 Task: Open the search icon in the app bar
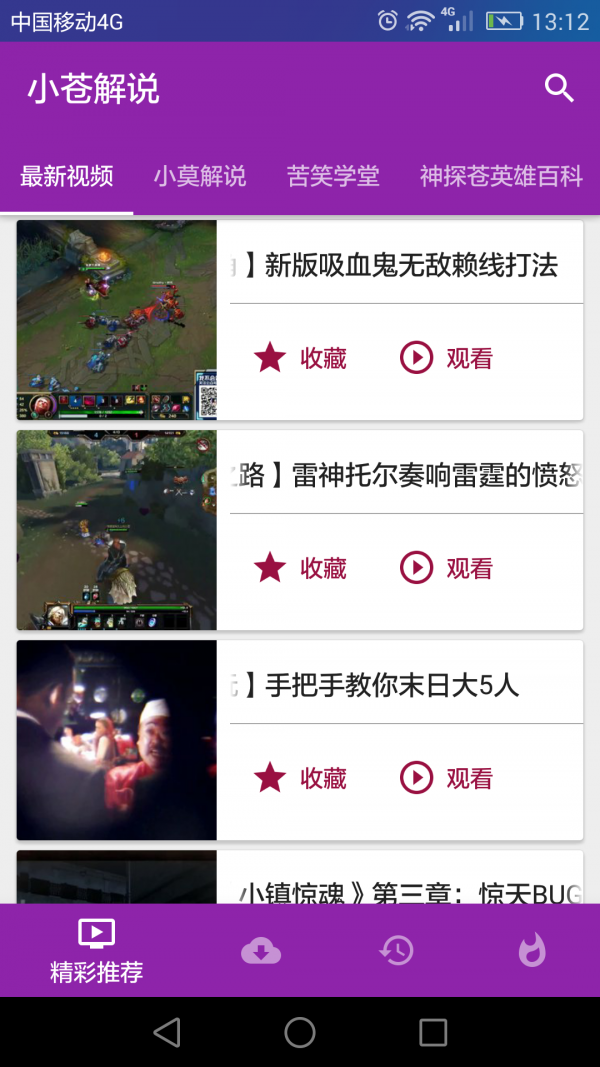pos(559,88)
